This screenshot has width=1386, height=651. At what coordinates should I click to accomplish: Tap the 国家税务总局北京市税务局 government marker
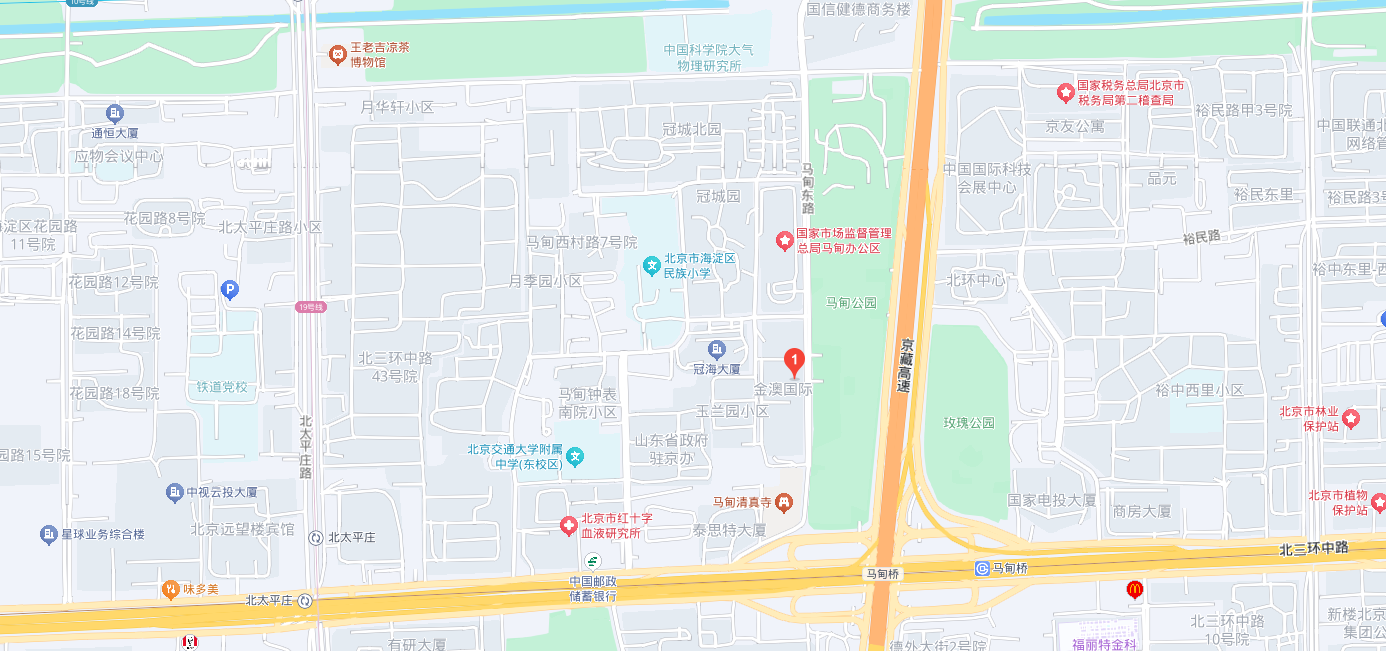[x=1066, y=94]
